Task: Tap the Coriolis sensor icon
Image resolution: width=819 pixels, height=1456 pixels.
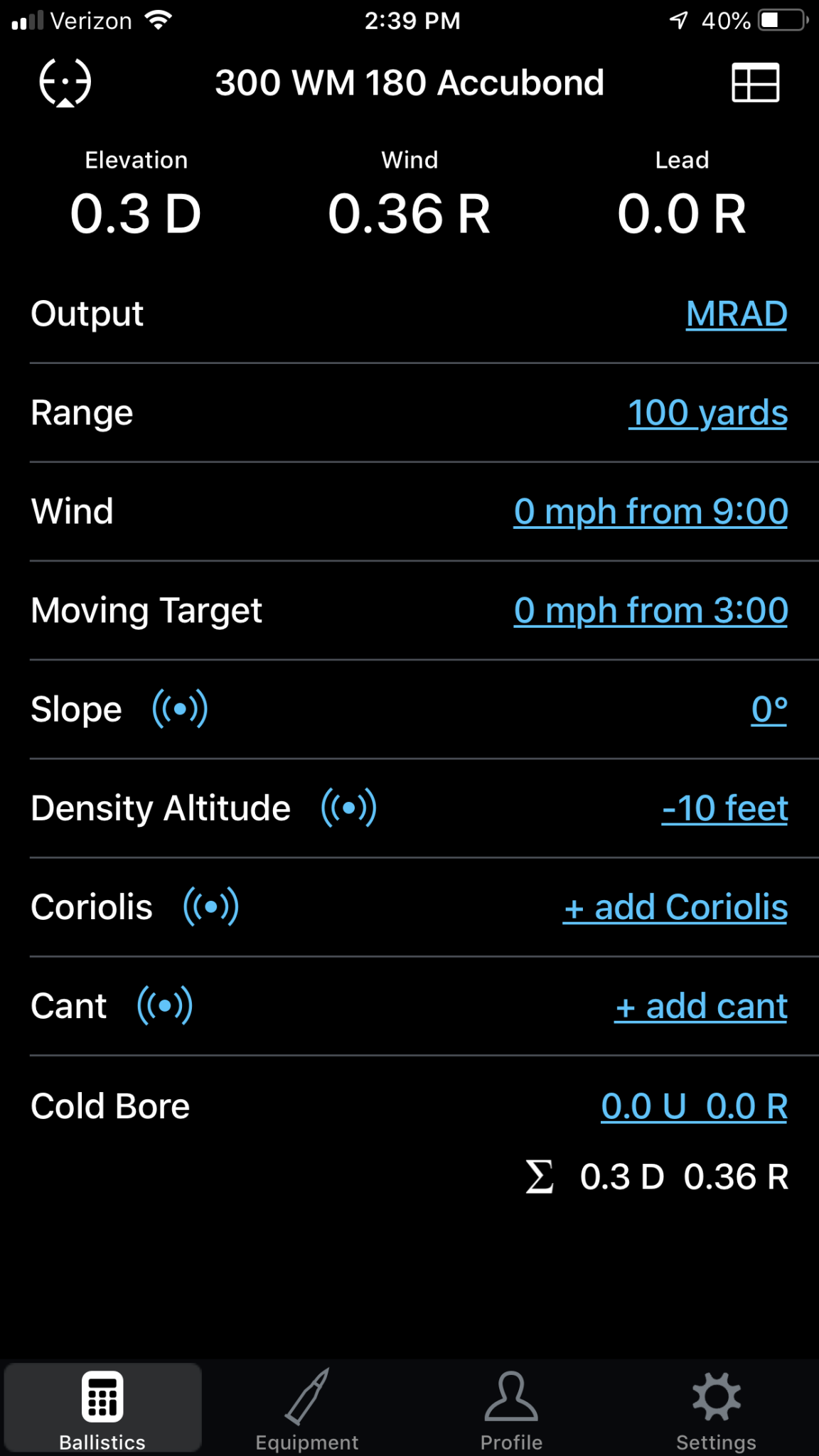Action: 210,906
